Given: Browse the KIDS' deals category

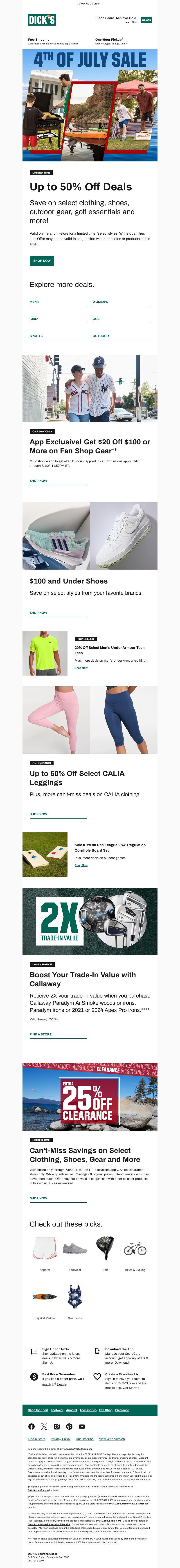Looking at the screenshot, I should 34,319.
